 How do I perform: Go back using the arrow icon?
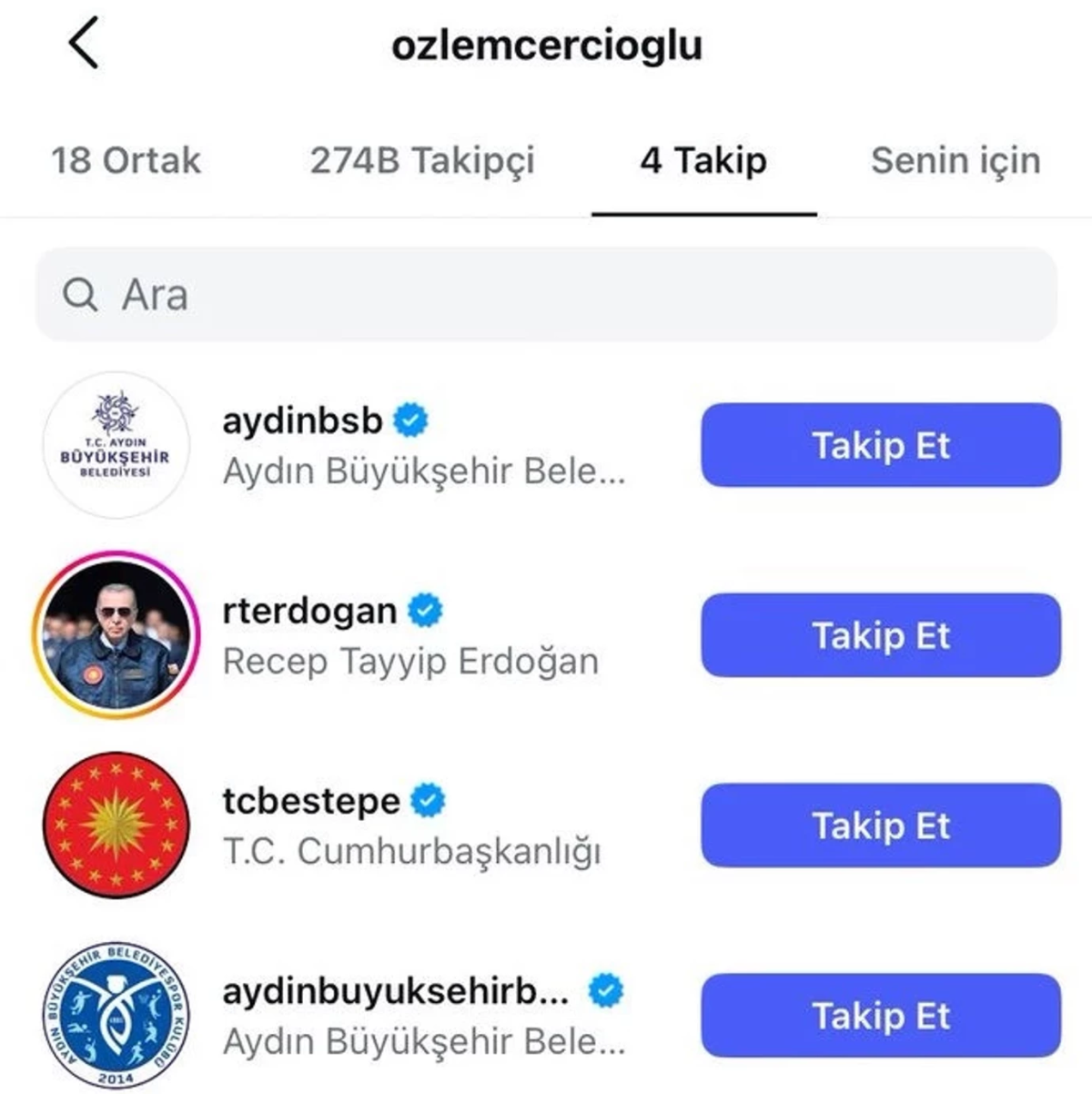[x=84, y=44]
